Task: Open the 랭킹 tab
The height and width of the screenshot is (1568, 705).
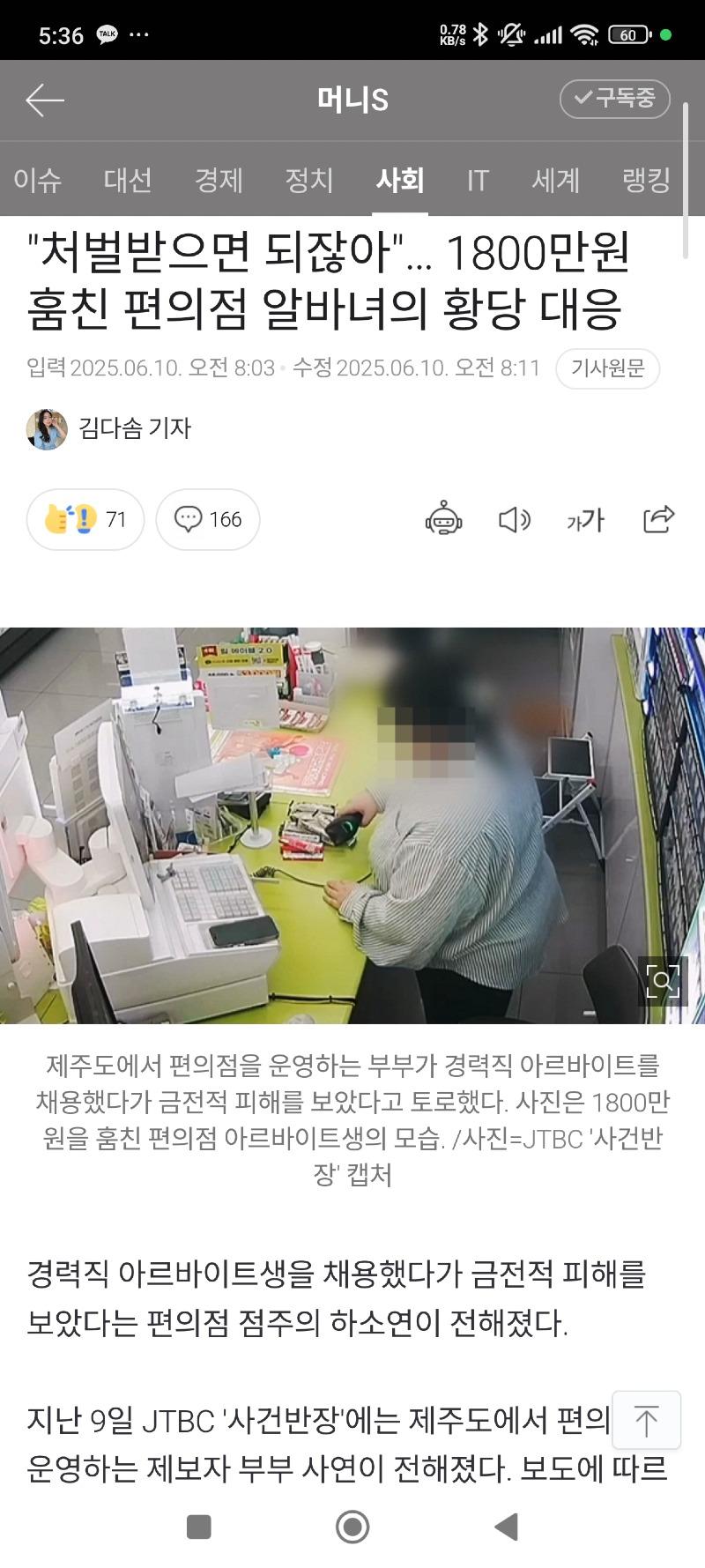Action: click(646, 180)
